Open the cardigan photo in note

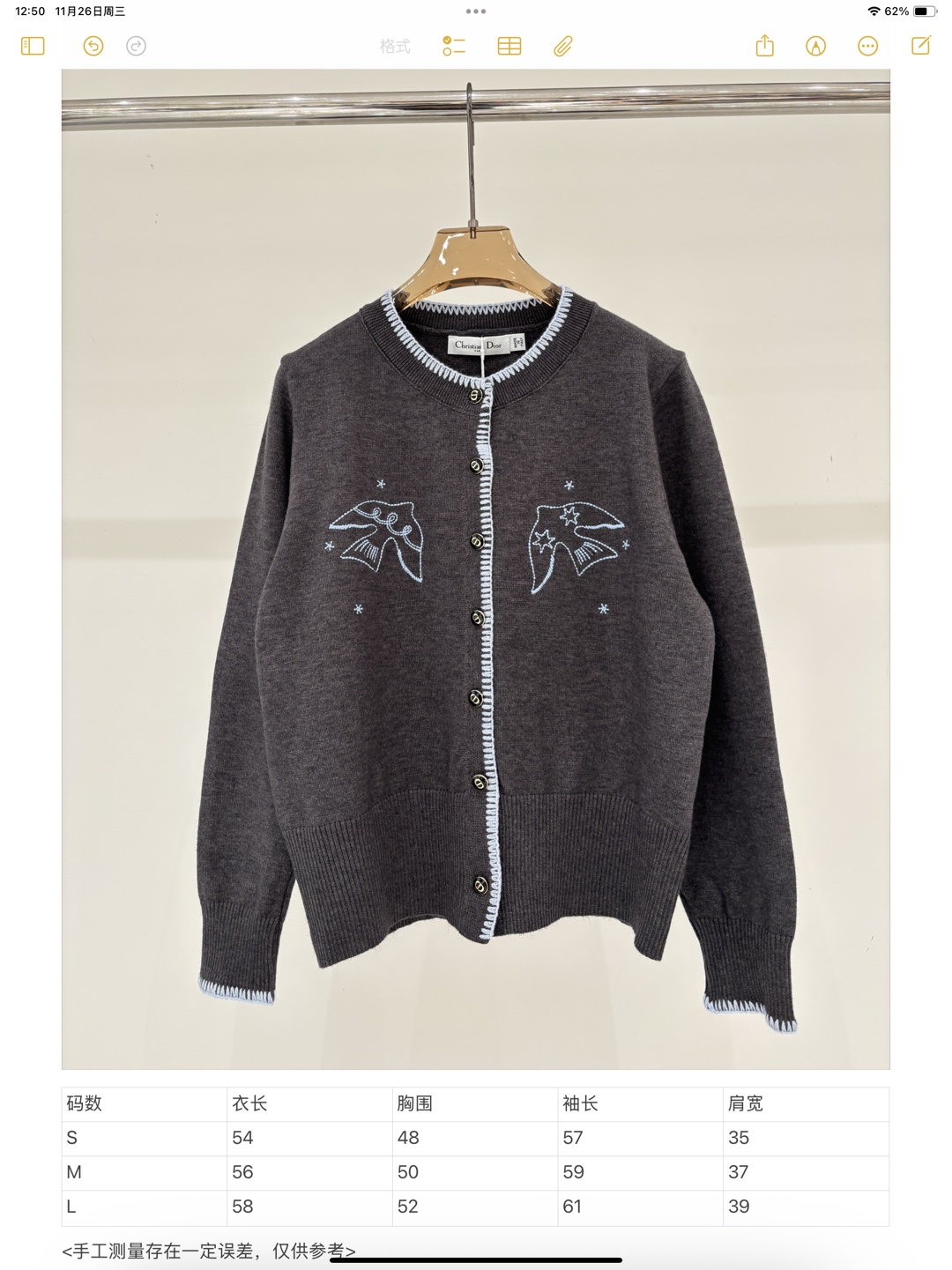click(x=475, y=568)
